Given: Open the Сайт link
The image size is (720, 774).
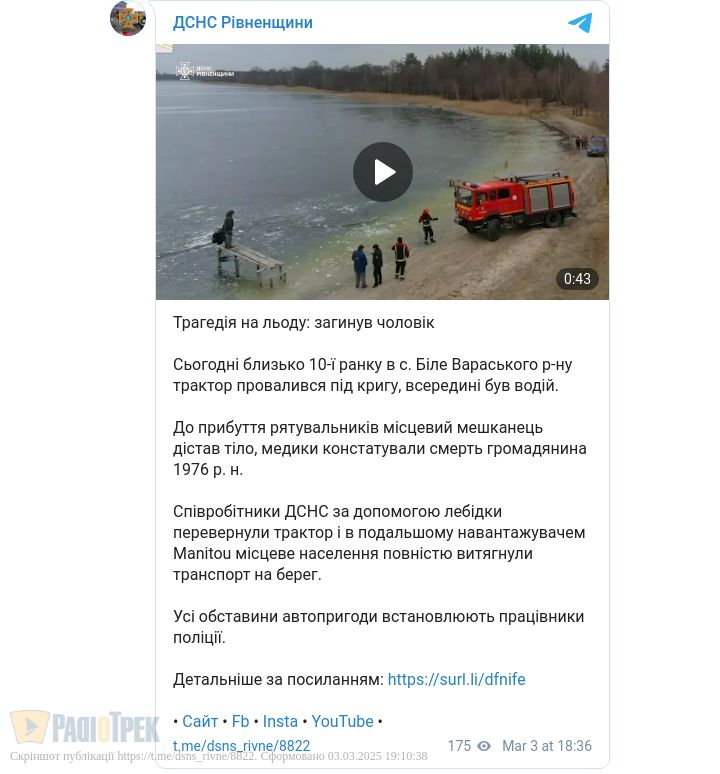Looking at the screenshot, I should (200, 722).
